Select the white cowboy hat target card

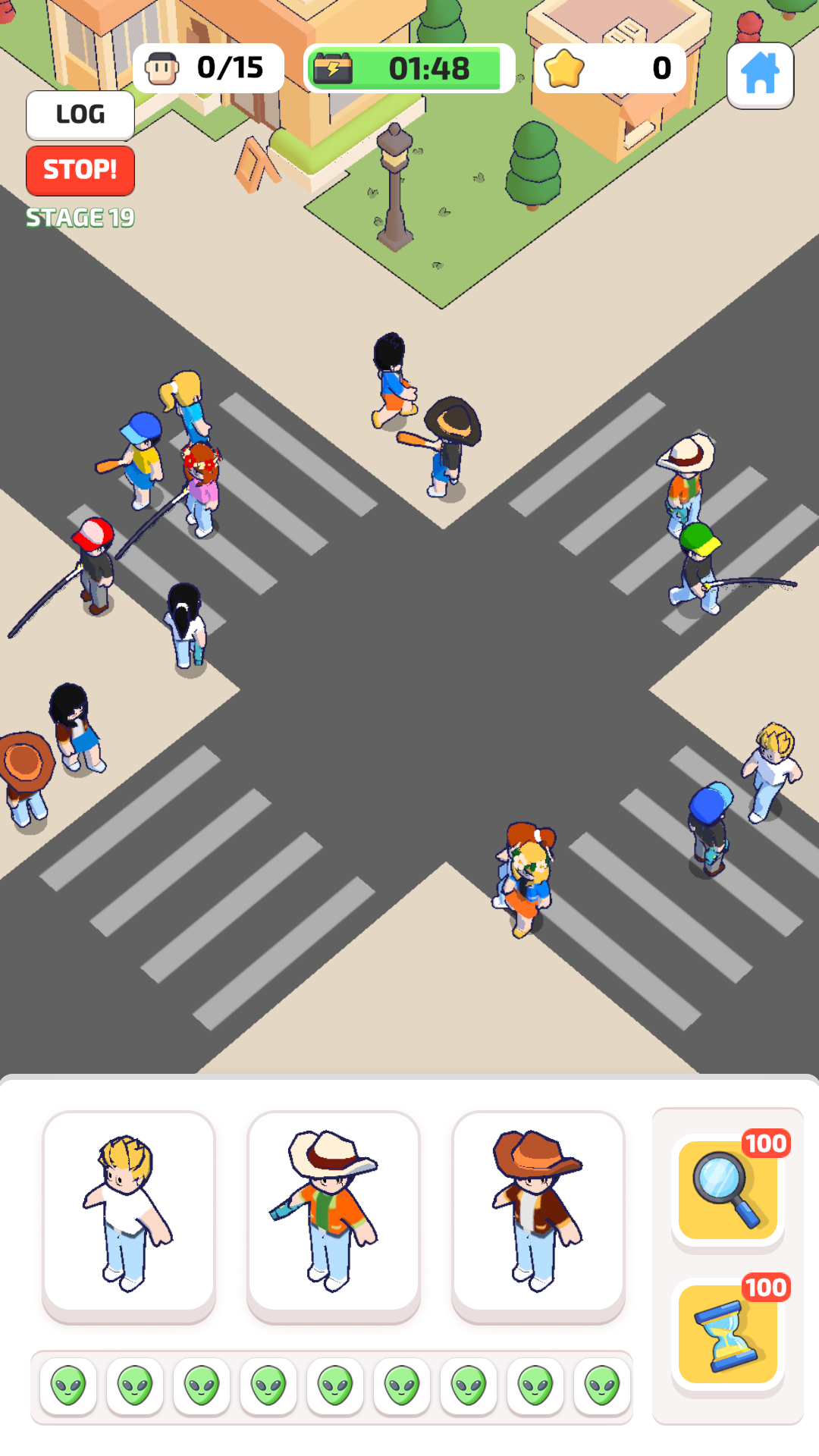coord(334,1213)
